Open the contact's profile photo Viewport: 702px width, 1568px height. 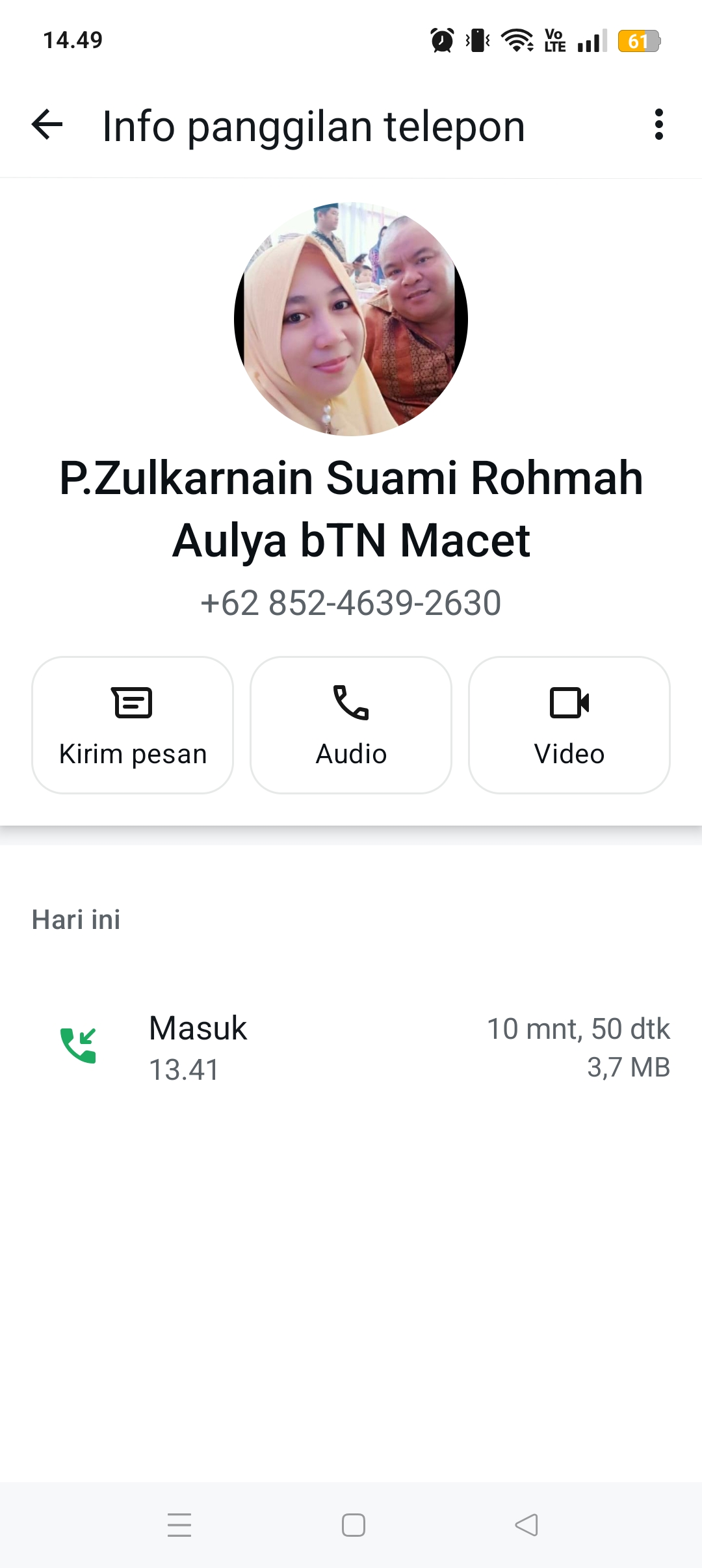pyautogui.click(x=351, y=319)
